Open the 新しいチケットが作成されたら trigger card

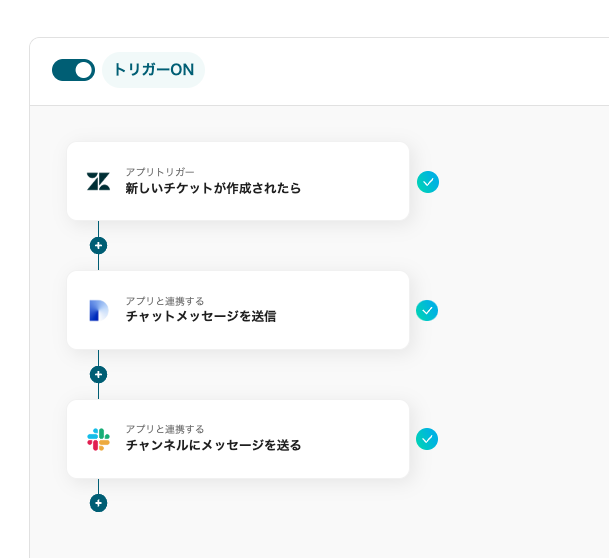[x=238, y=181]
